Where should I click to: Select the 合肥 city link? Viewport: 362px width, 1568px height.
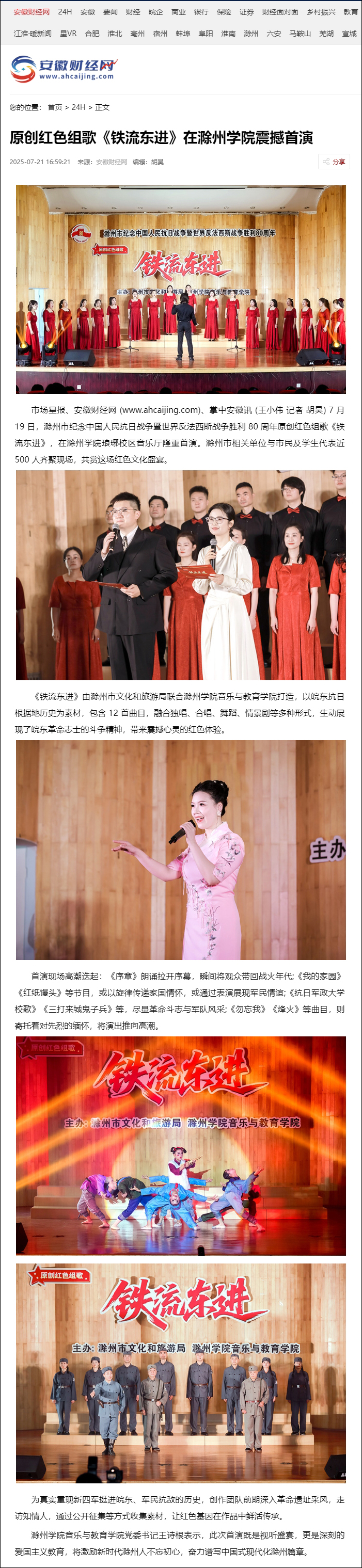coord(92,34)
